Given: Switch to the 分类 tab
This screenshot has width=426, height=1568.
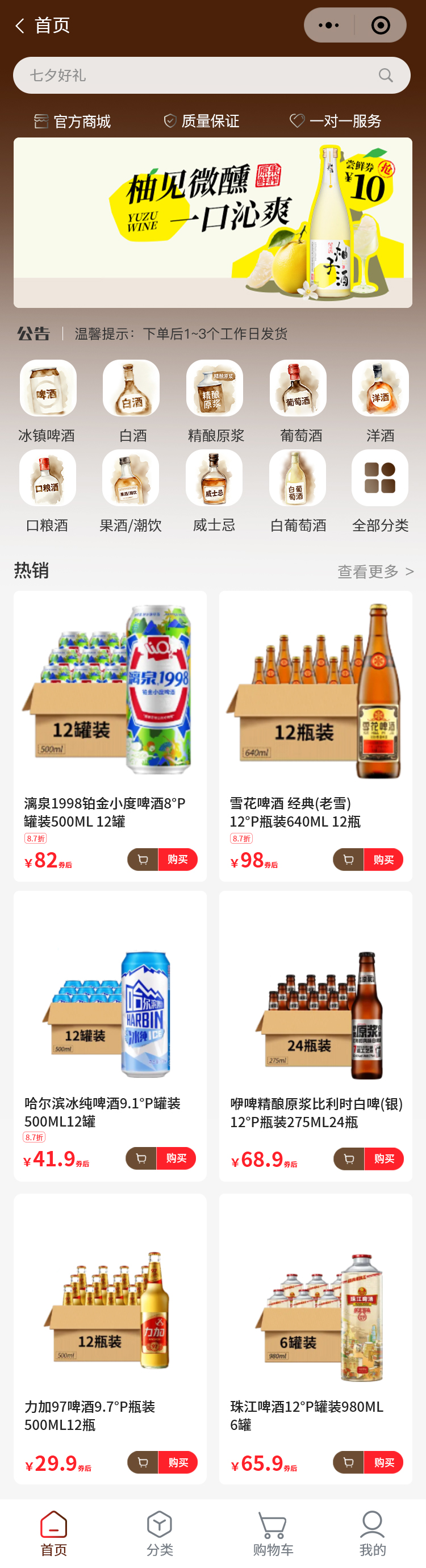Looking at the screenshot, I should click(160, 1533).
